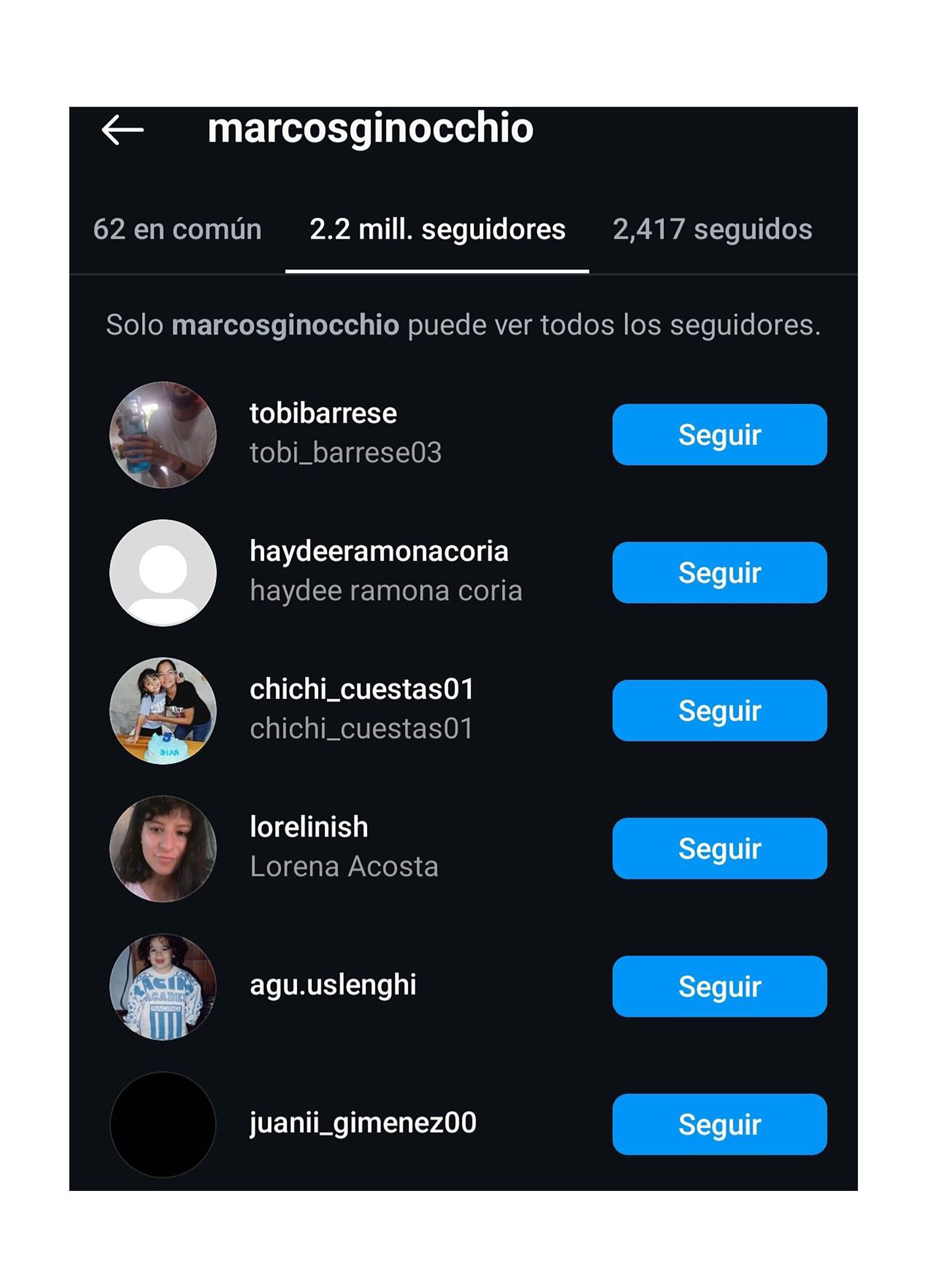This screenshot has height=1288, width=937.
Task: Follow lorelinish
Action: (719, 848)
